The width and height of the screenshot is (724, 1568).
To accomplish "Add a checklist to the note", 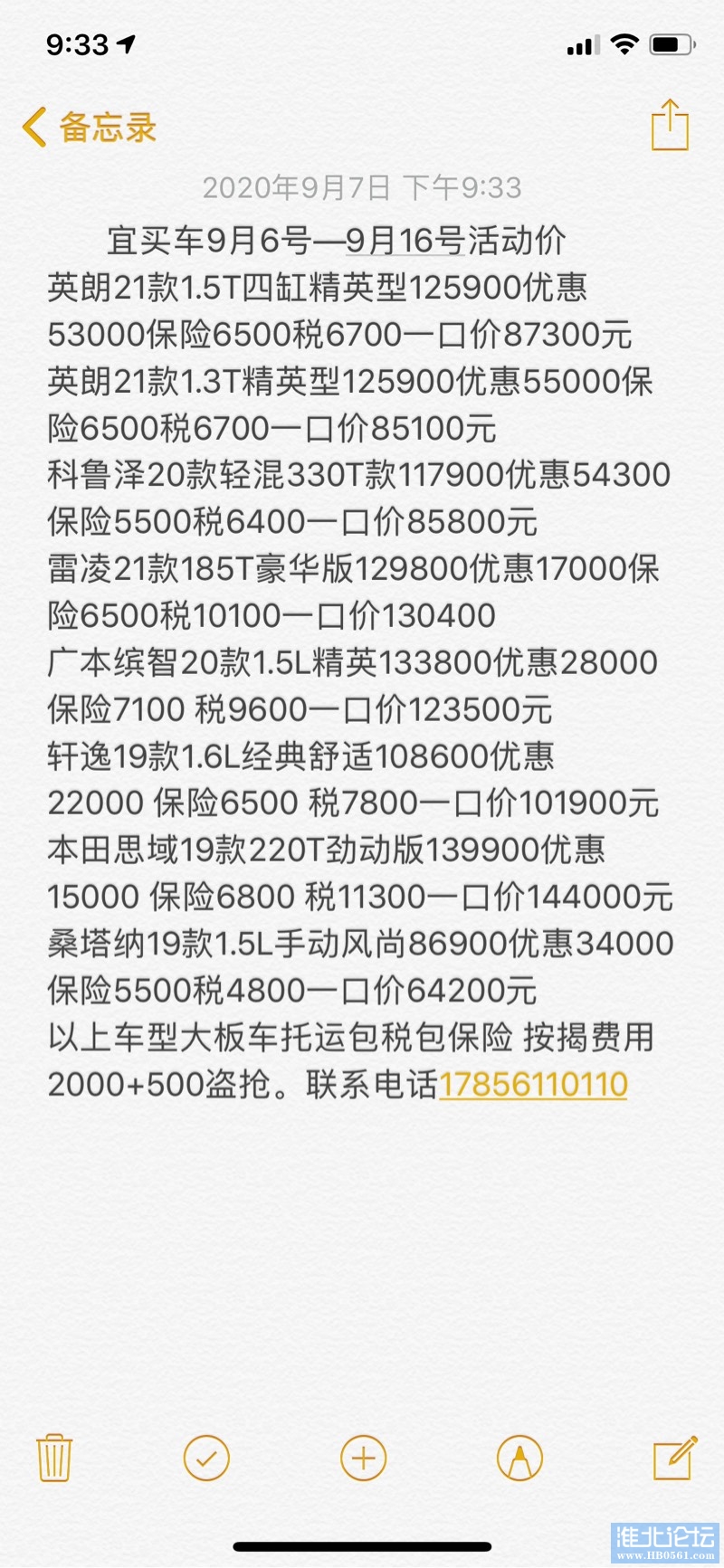I will coord(206,1458).
